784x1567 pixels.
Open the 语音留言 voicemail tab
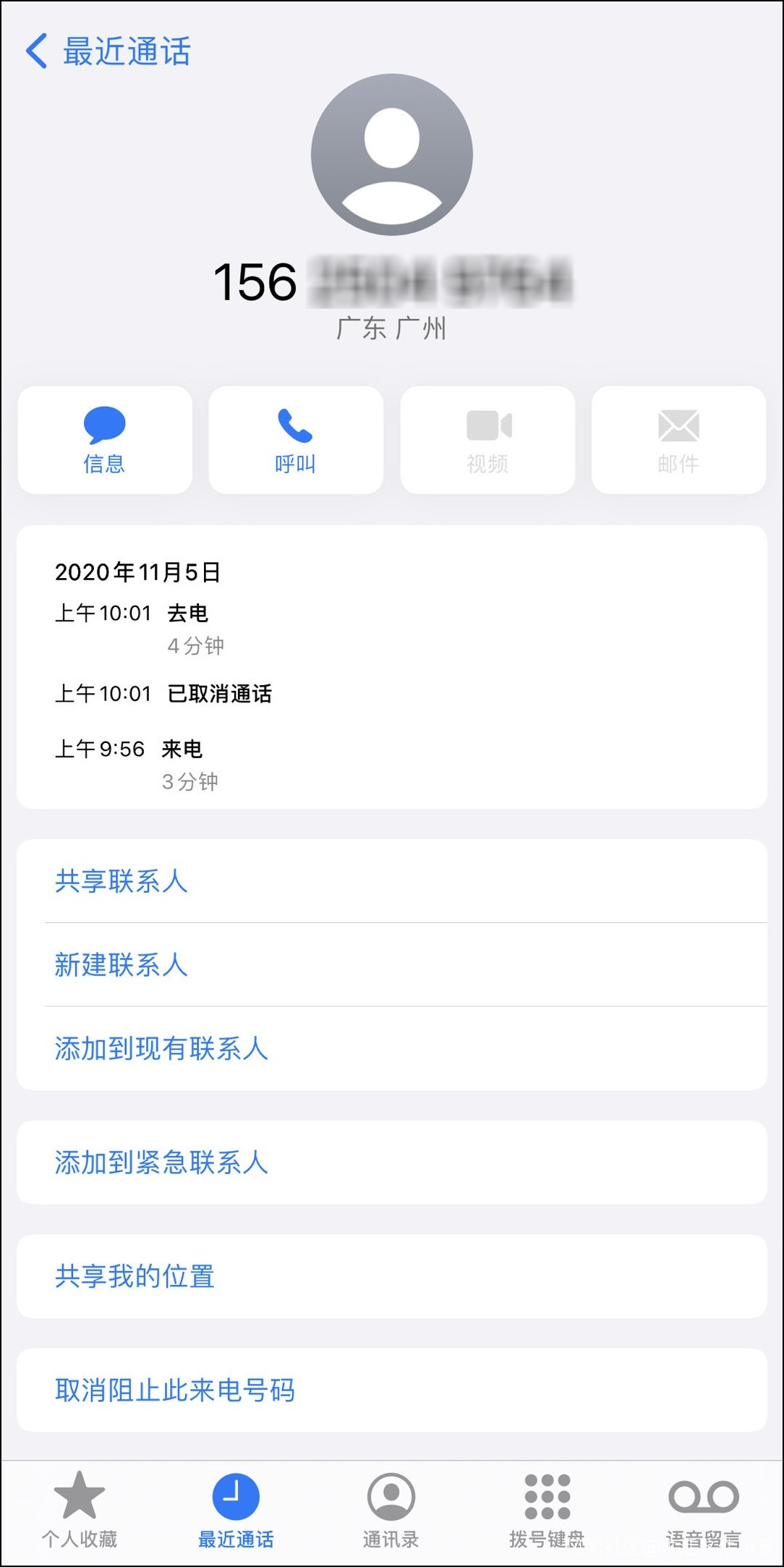(704, 1509)
